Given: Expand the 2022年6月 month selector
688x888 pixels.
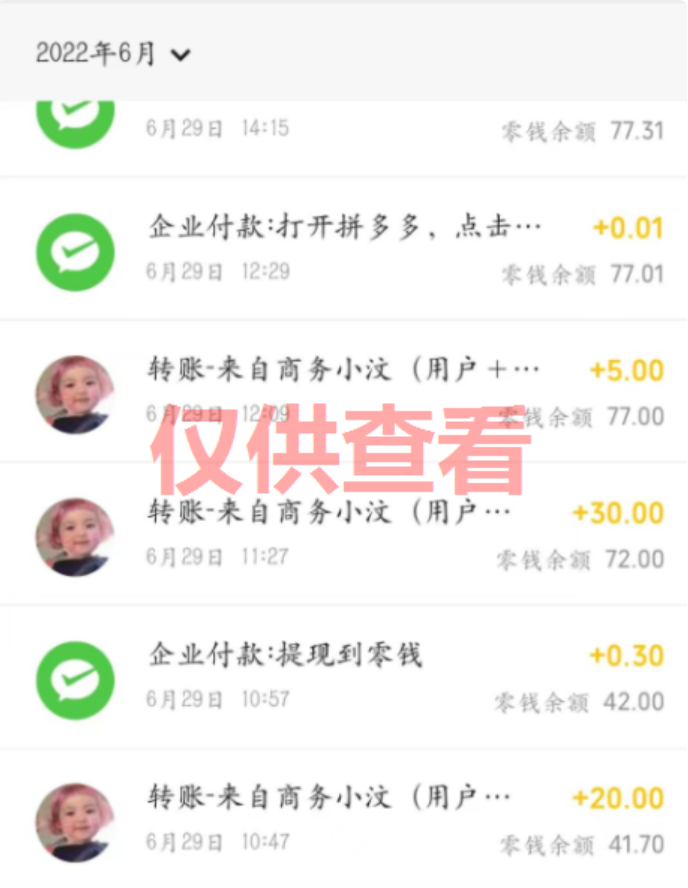Looking at the screenshot, I should point(112,54).
